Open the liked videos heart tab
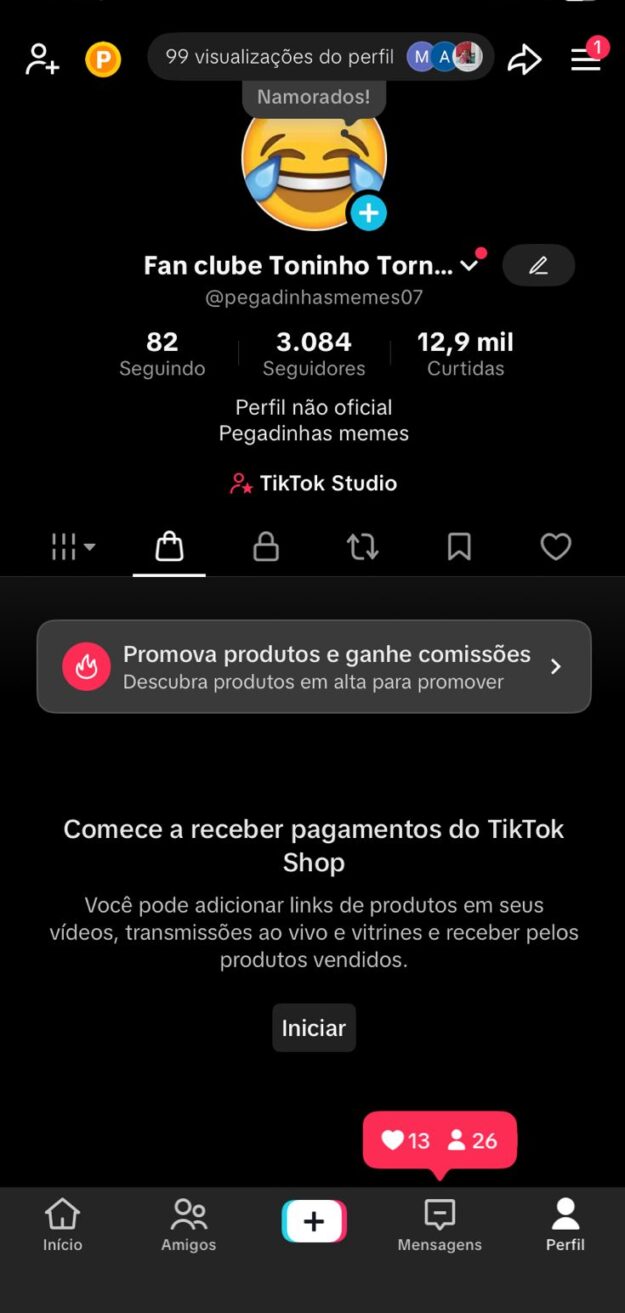This screenshot has width=625, height=1313. (x=555, y=547)
